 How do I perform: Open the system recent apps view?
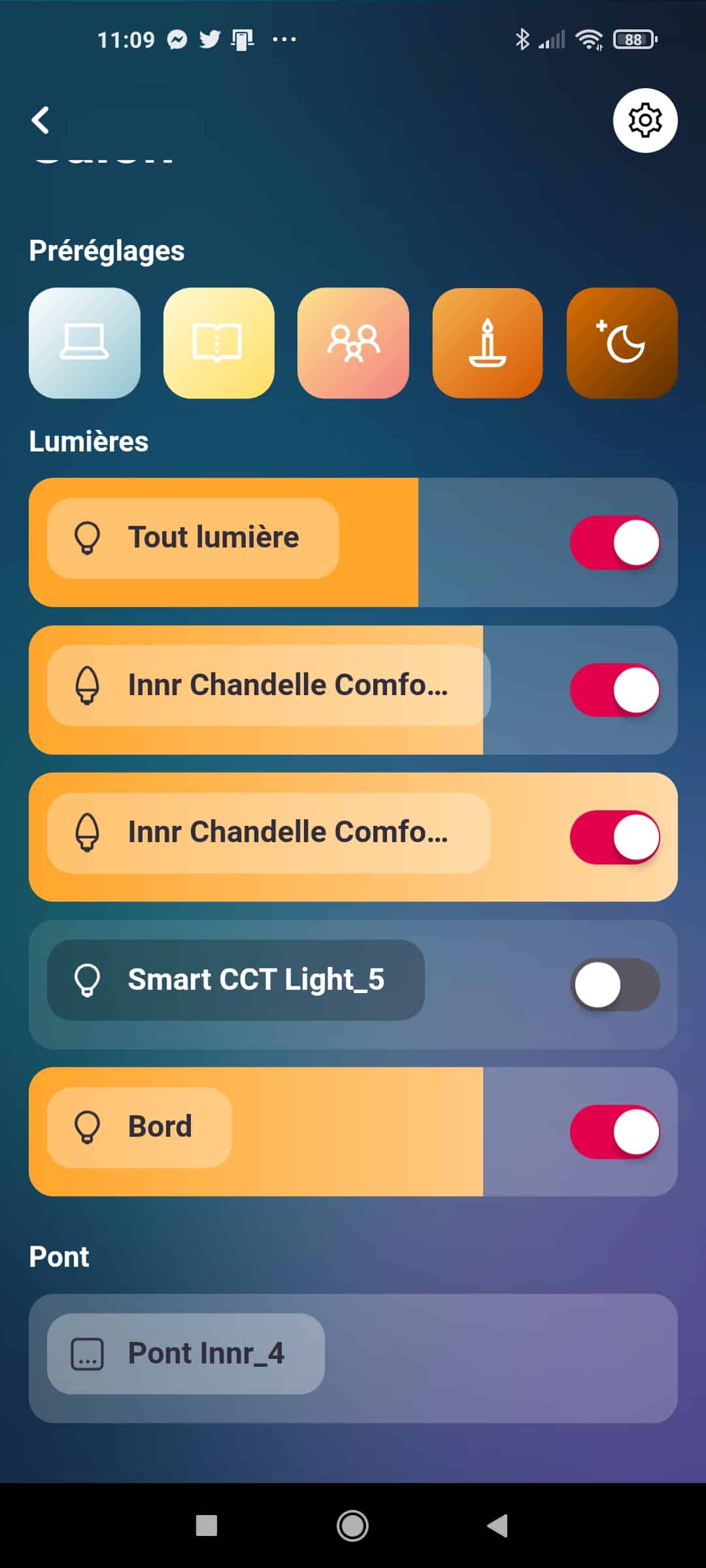tap(207, 1526)
